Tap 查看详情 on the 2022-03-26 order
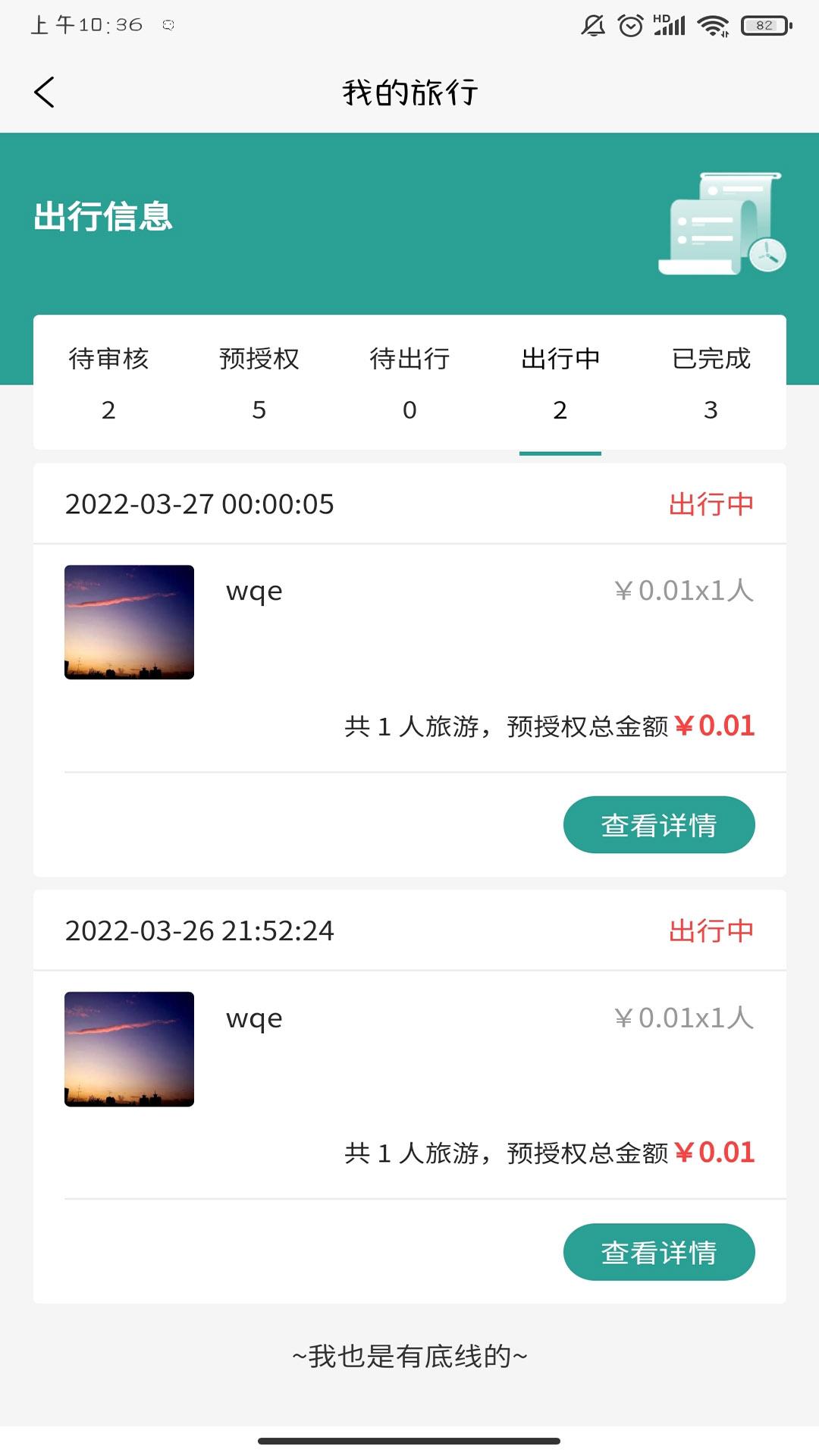819x1456 pixels. 659,1252
